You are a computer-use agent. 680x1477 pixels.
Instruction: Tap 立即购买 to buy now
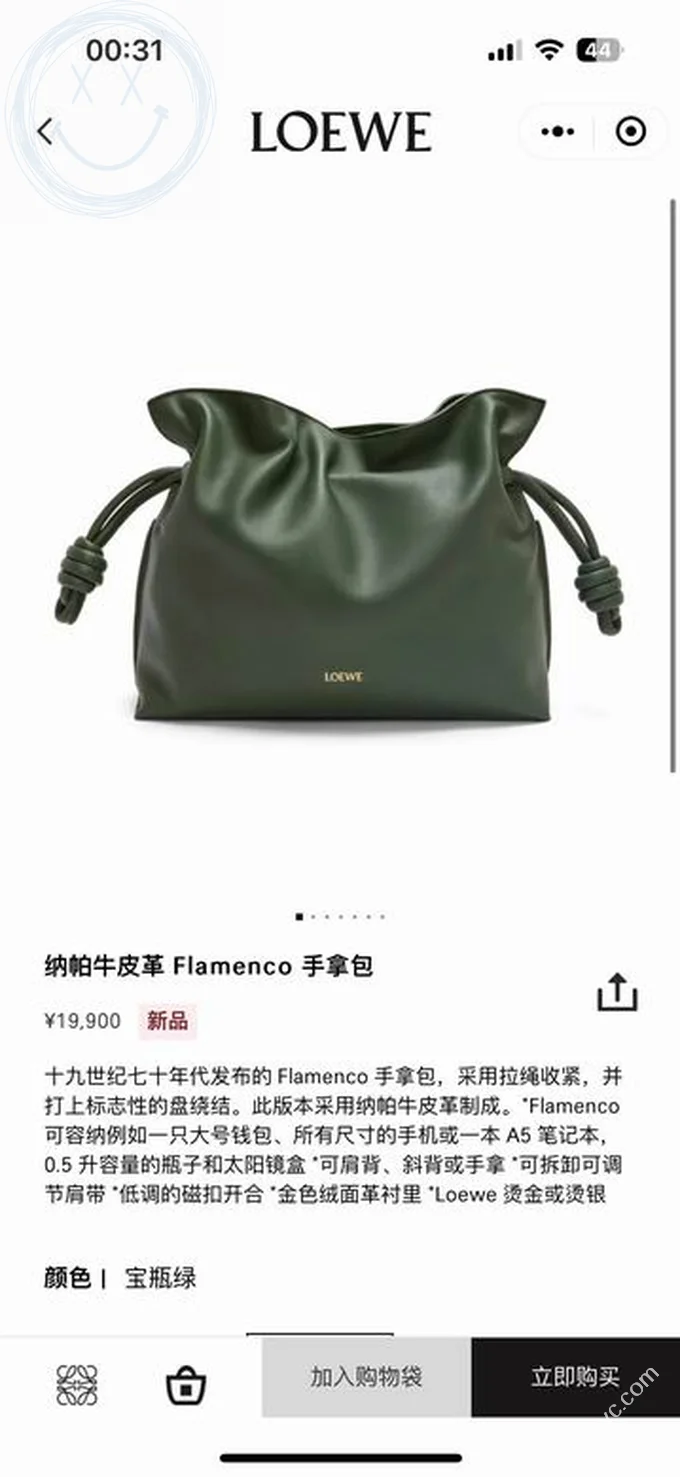pyautogui.click(x=575, y=1377)
